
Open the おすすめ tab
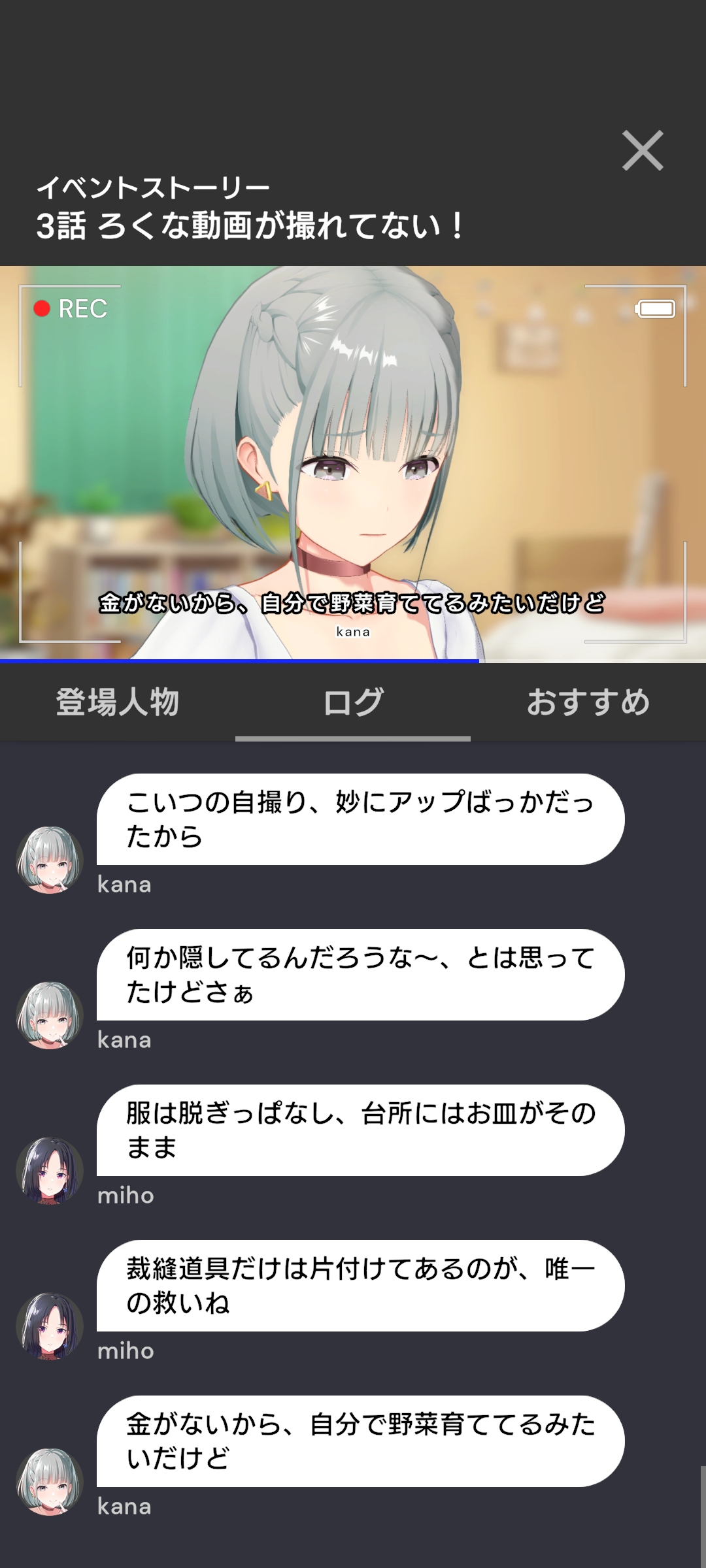588,703
